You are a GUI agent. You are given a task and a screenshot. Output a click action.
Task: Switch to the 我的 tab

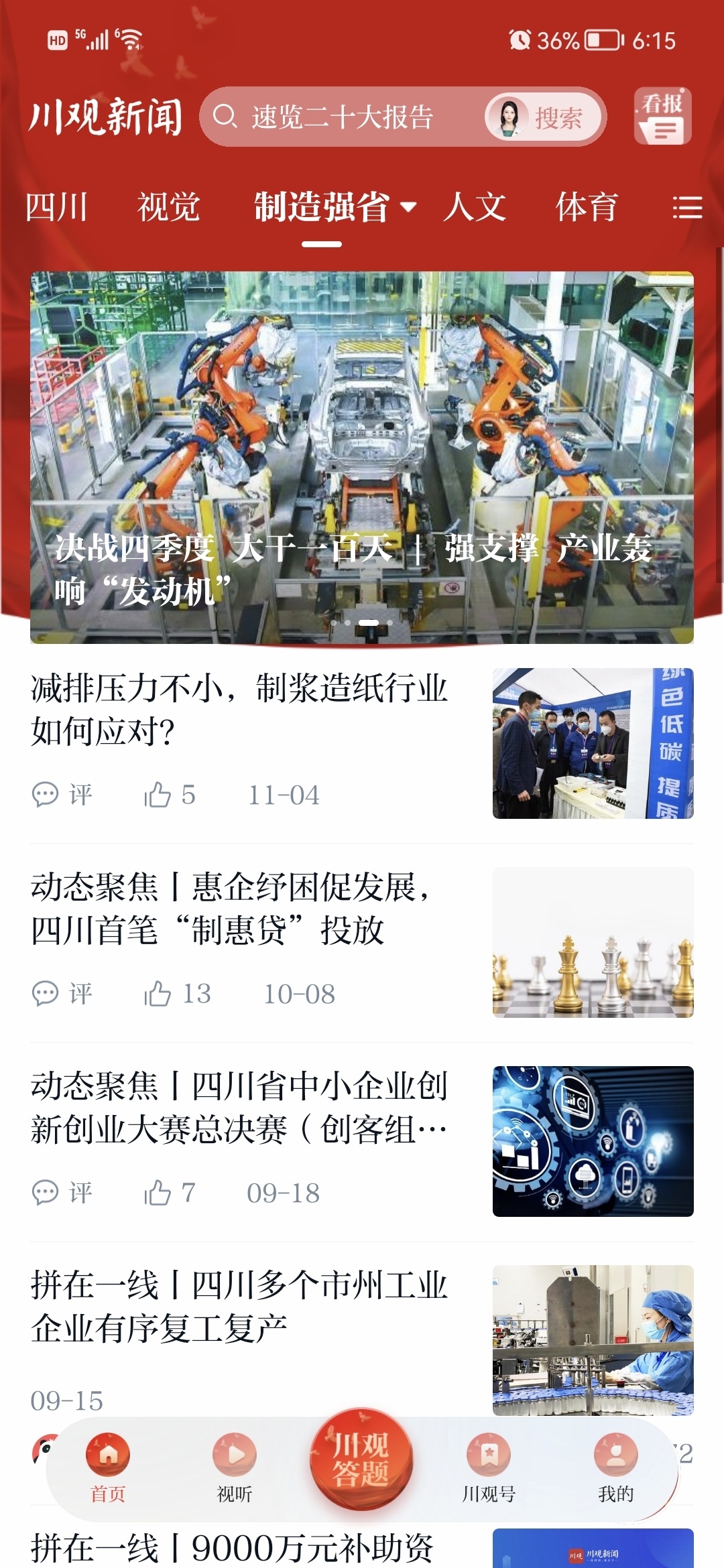pyautogui.click(x=615, y=1466)
